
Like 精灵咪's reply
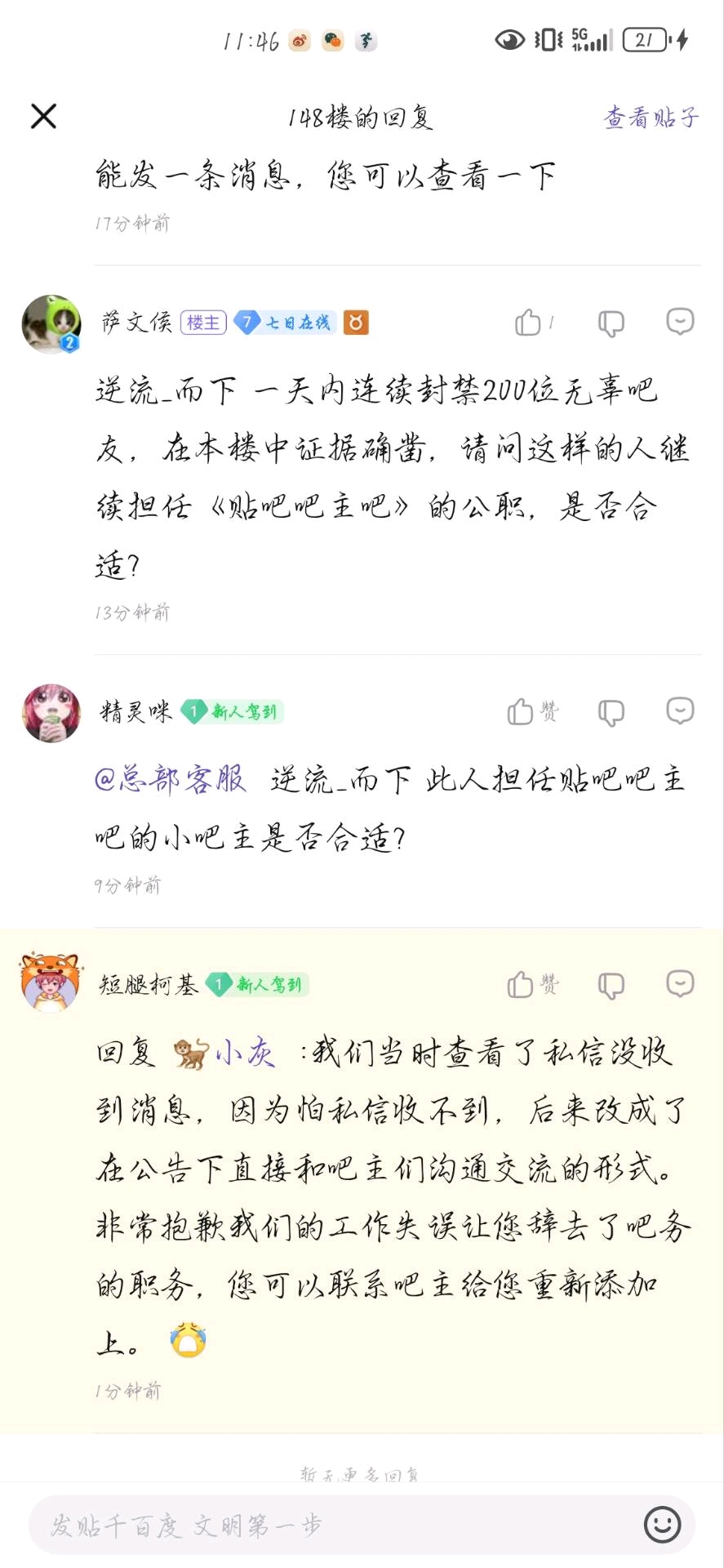(x=533, y=712)
